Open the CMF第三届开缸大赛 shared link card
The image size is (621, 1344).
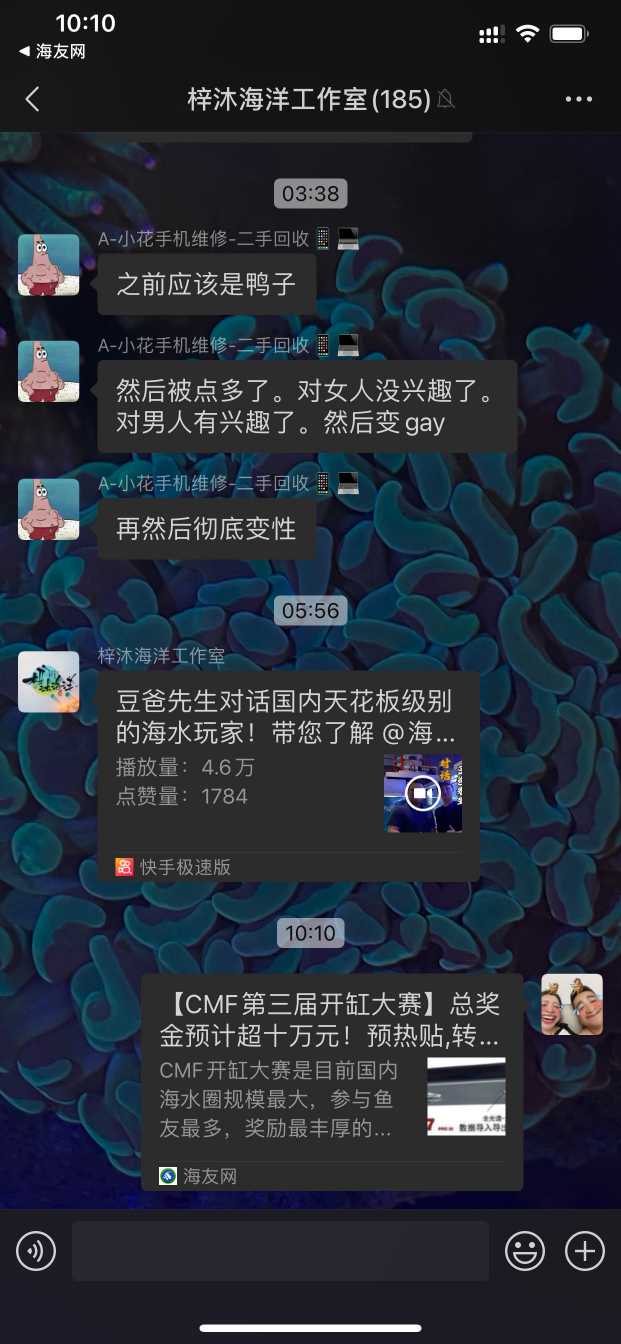click(331, 1080)
